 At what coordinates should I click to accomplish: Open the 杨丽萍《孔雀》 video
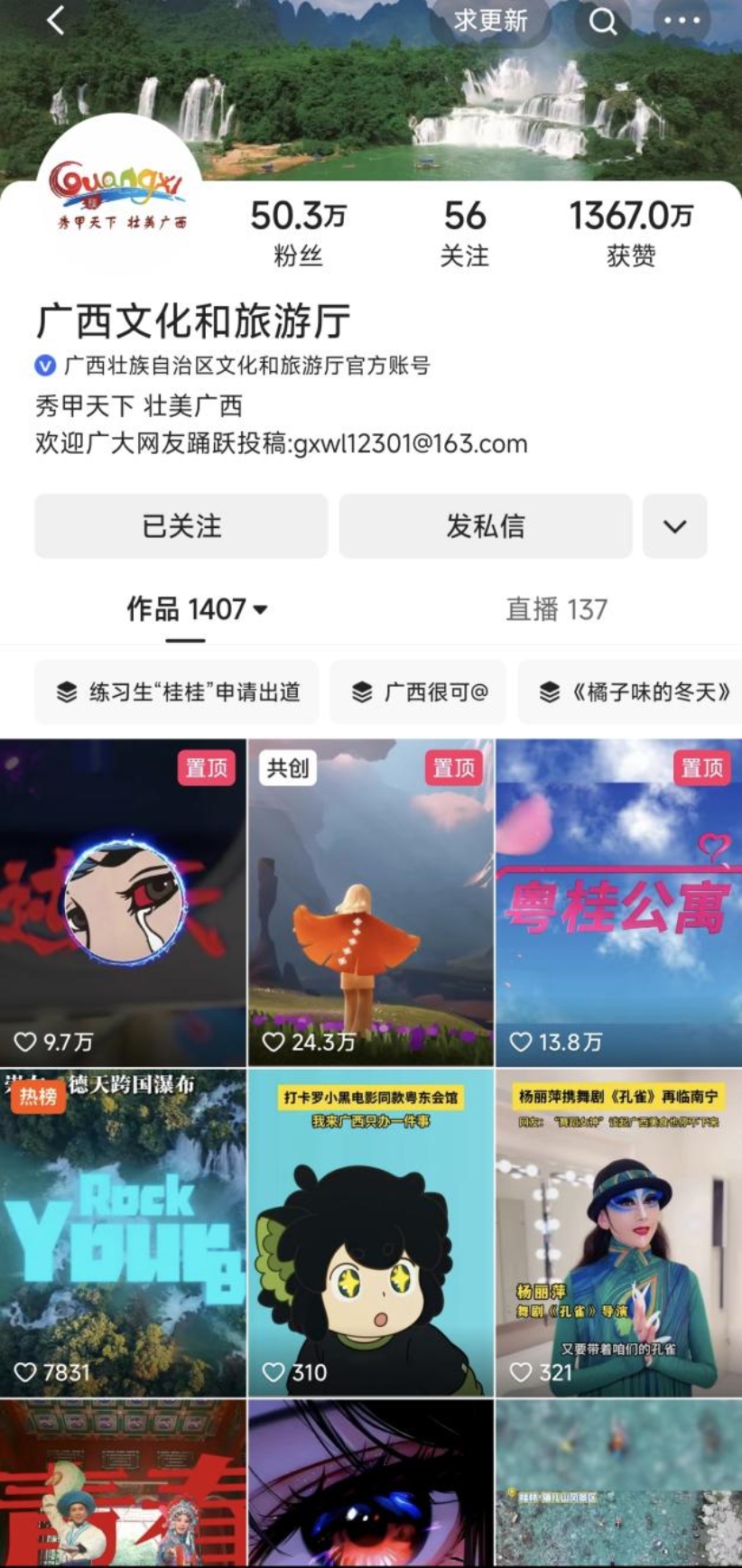tap(618, 1233)
